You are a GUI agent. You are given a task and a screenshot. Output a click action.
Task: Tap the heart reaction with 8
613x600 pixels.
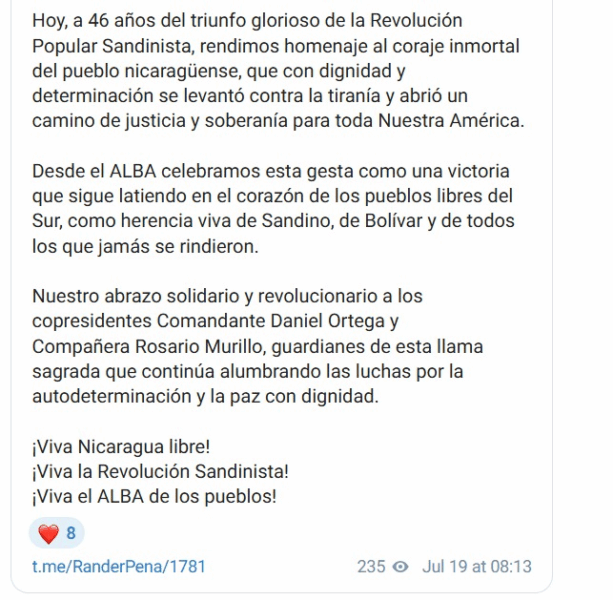[57, 533]
